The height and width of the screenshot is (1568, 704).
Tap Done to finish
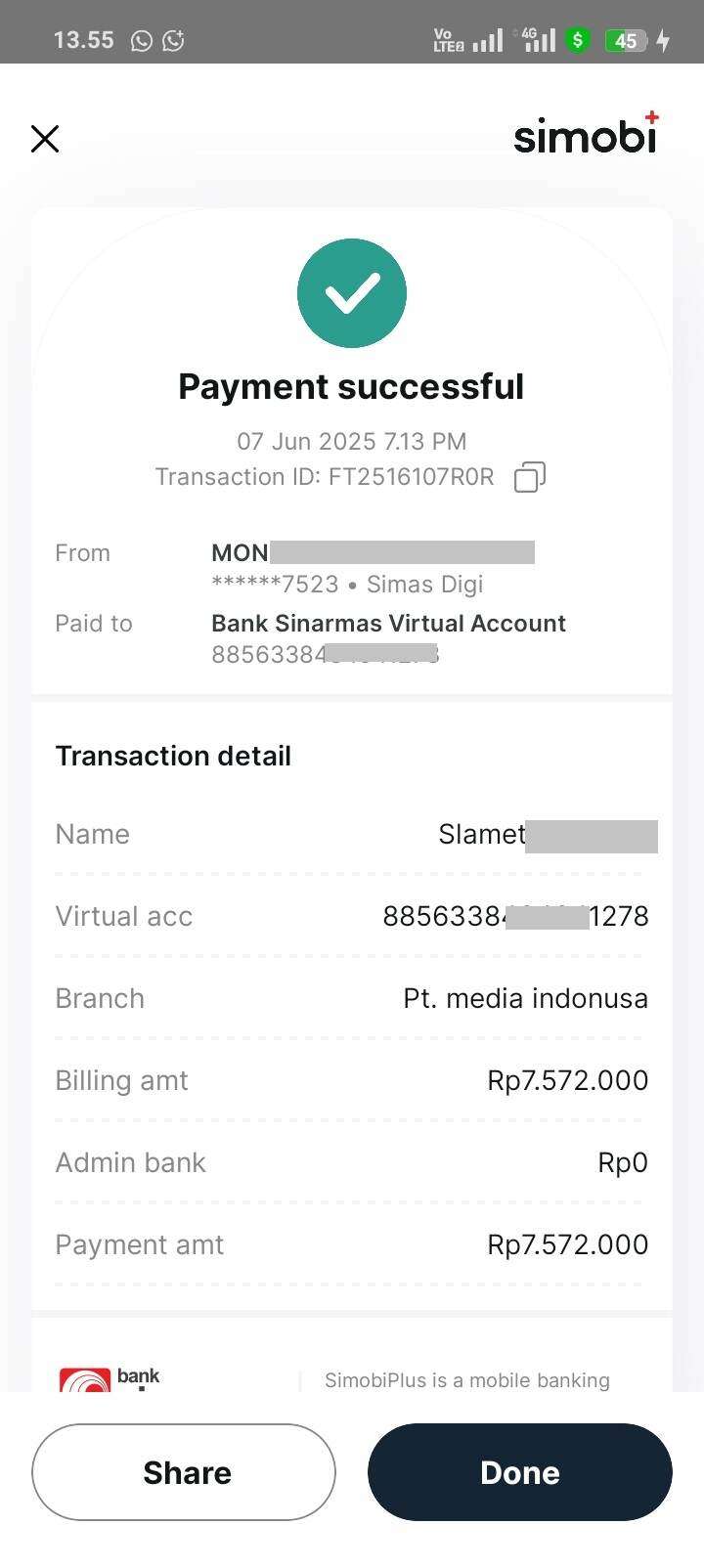[520, 1472]
